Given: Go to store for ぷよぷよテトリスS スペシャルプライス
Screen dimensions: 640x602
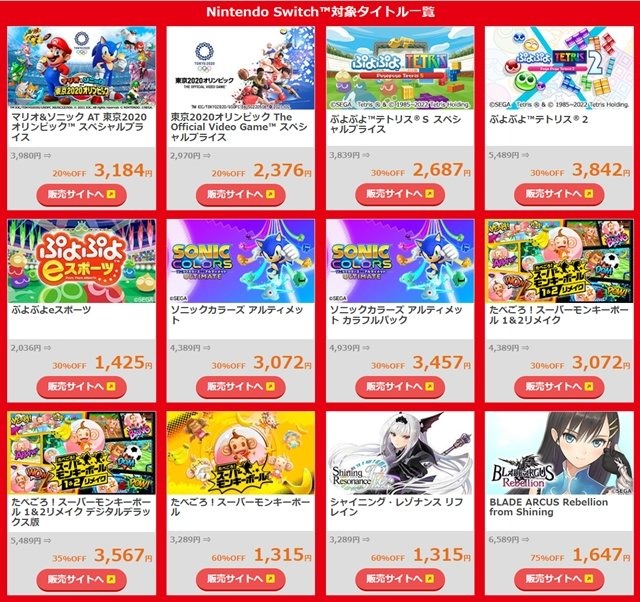Looking at the screenshot, I should 400,193.
